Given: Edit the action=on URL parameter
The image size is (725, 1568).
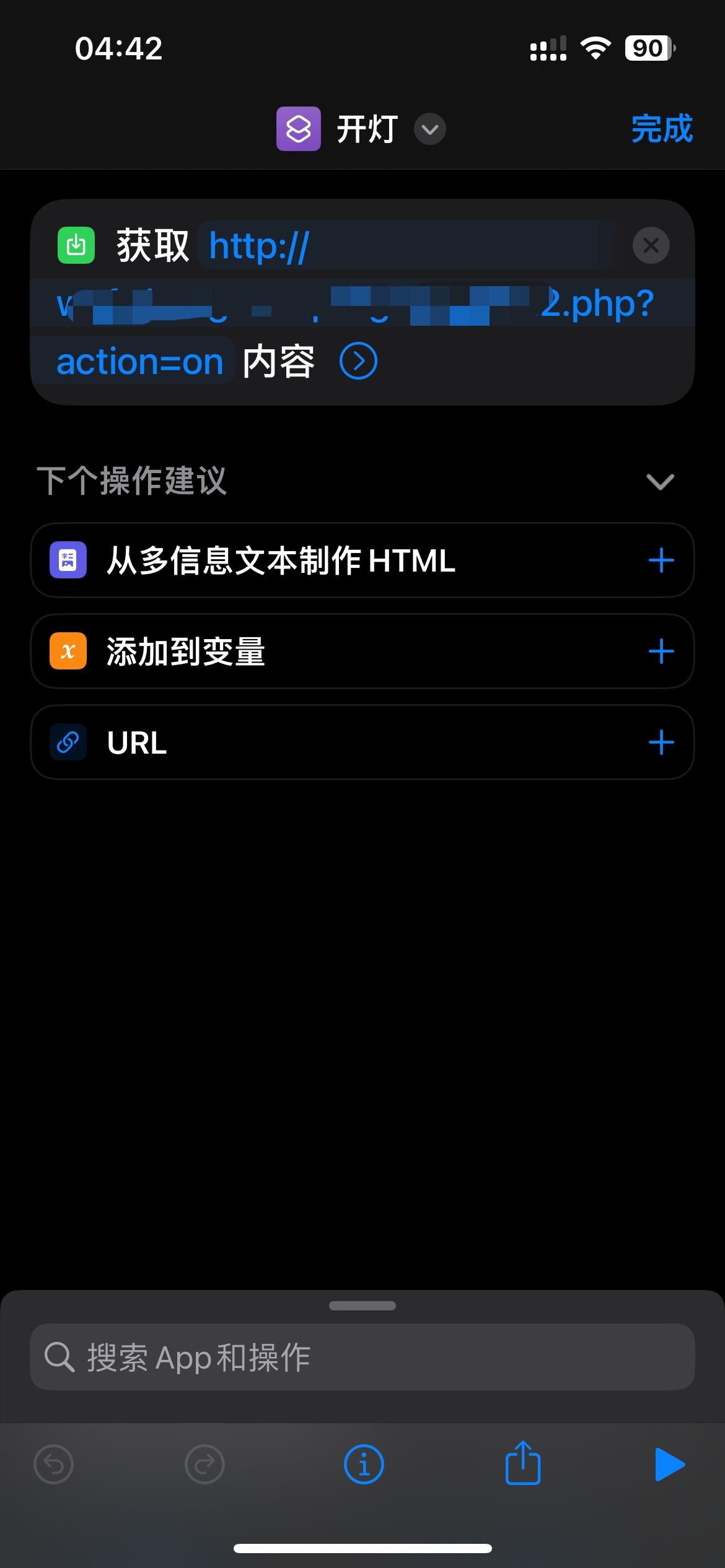Looking at the screenshot, I should pos(139,362).
